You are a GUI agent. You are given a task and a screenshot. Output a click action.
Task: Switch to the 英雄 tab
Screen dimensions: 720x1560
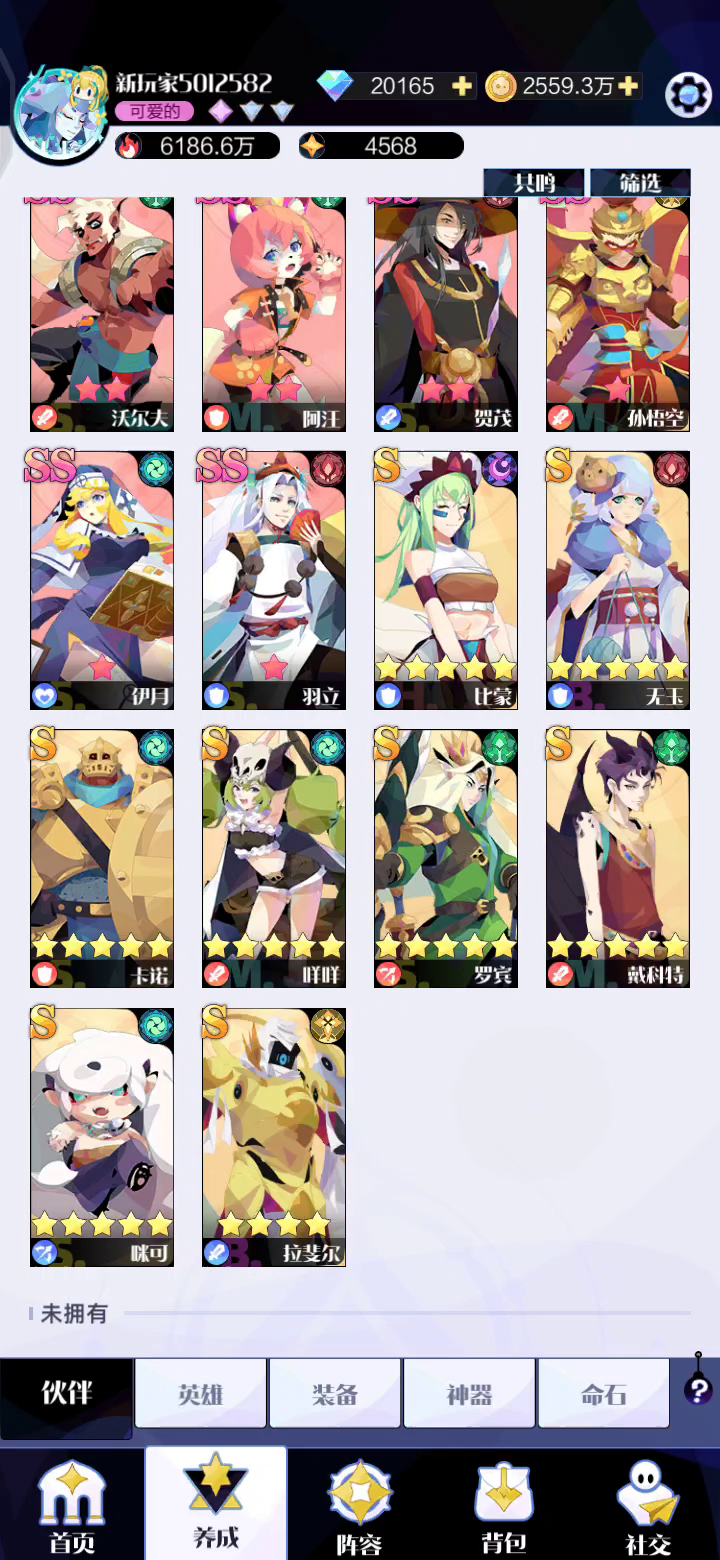[x=201, y=1393]
